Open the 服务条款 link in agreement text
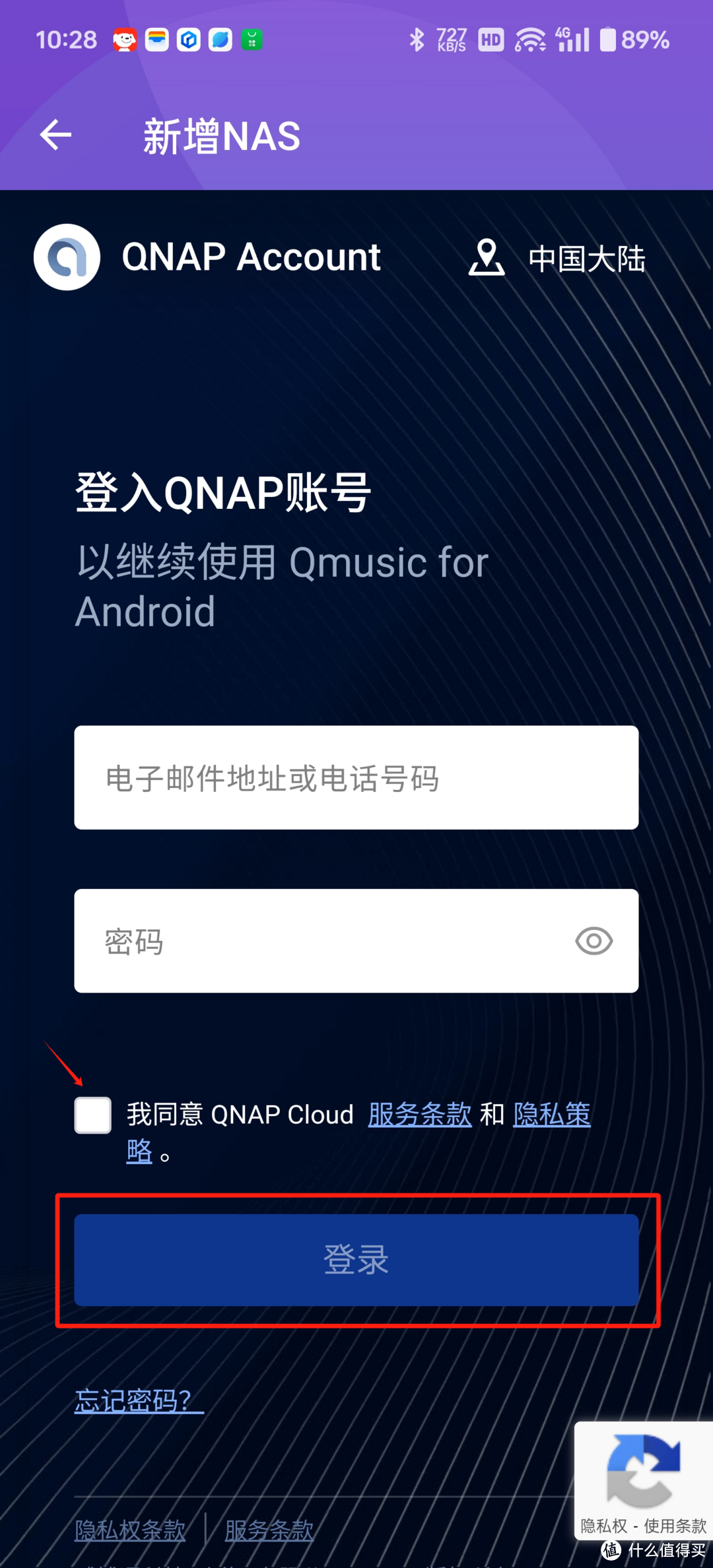 (419, 1115)
